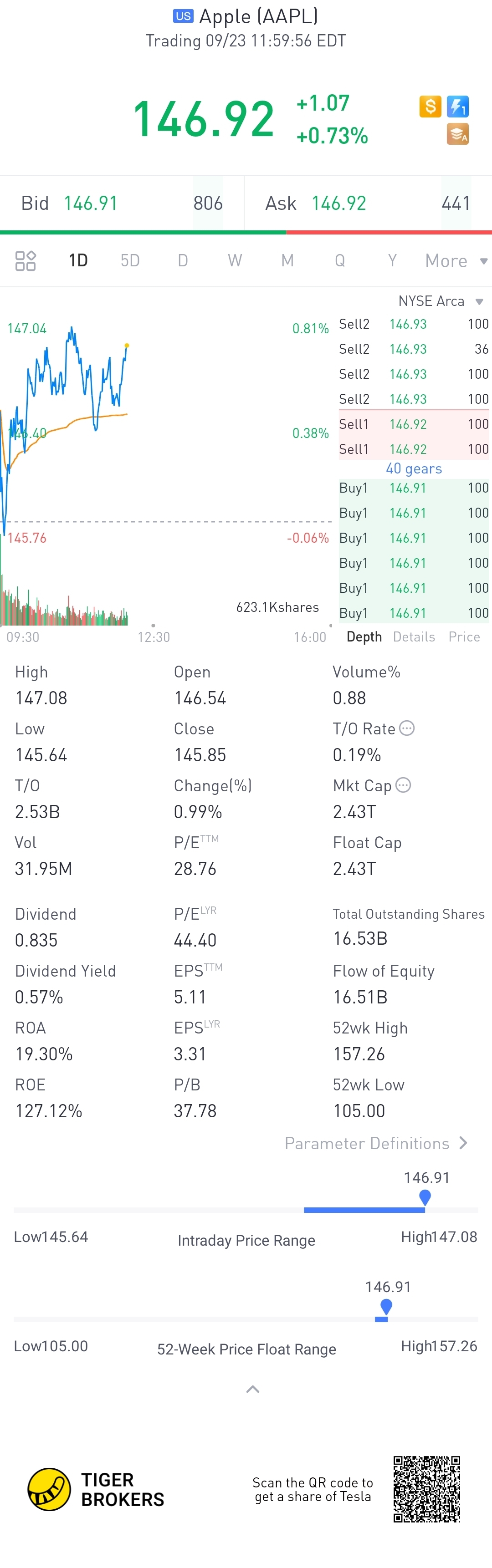
Task: Switch to the Y yearly chart
Action: click(392, 260)
